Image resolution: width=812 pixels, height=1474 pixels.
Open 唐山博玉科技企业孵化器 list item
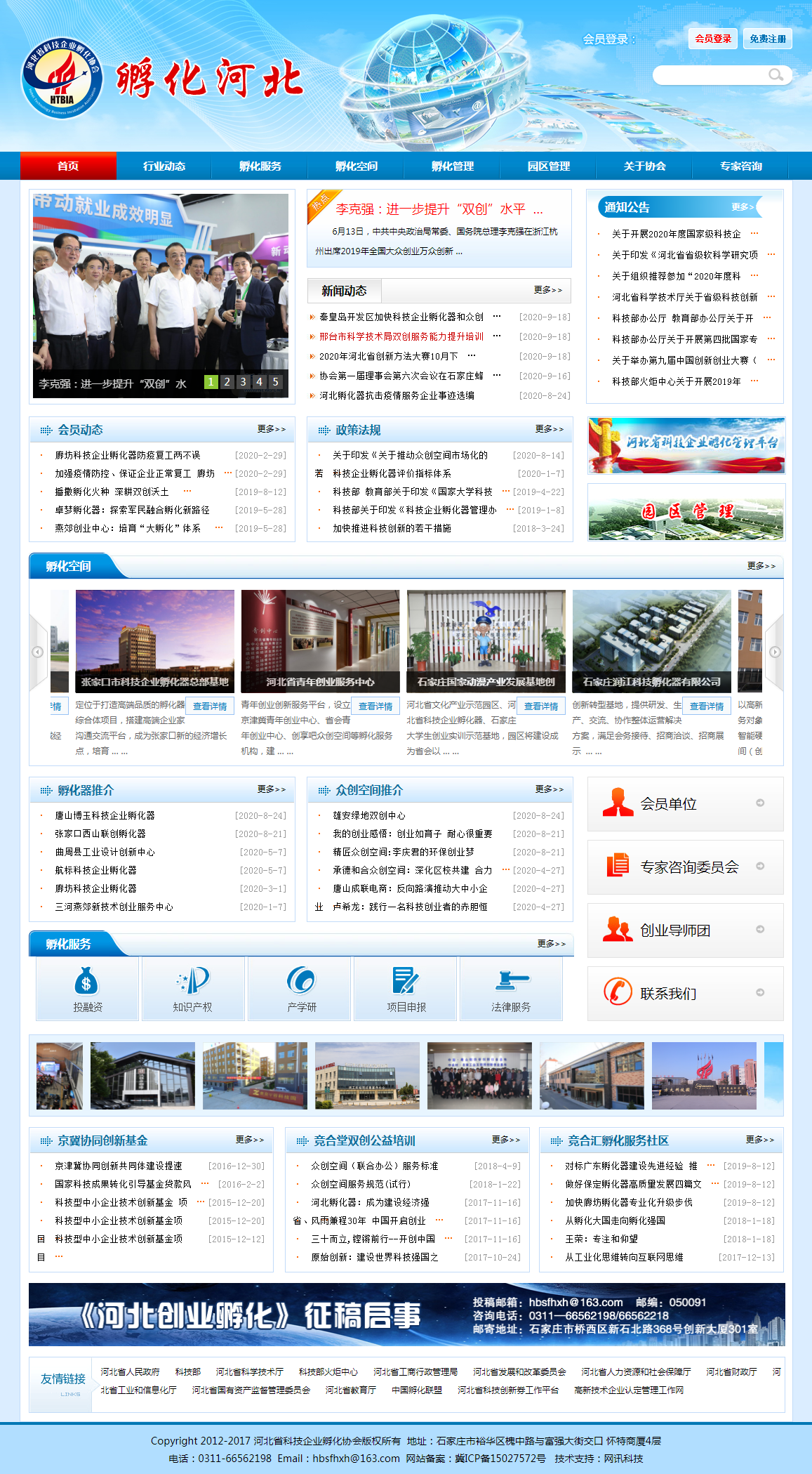[105, 815]
